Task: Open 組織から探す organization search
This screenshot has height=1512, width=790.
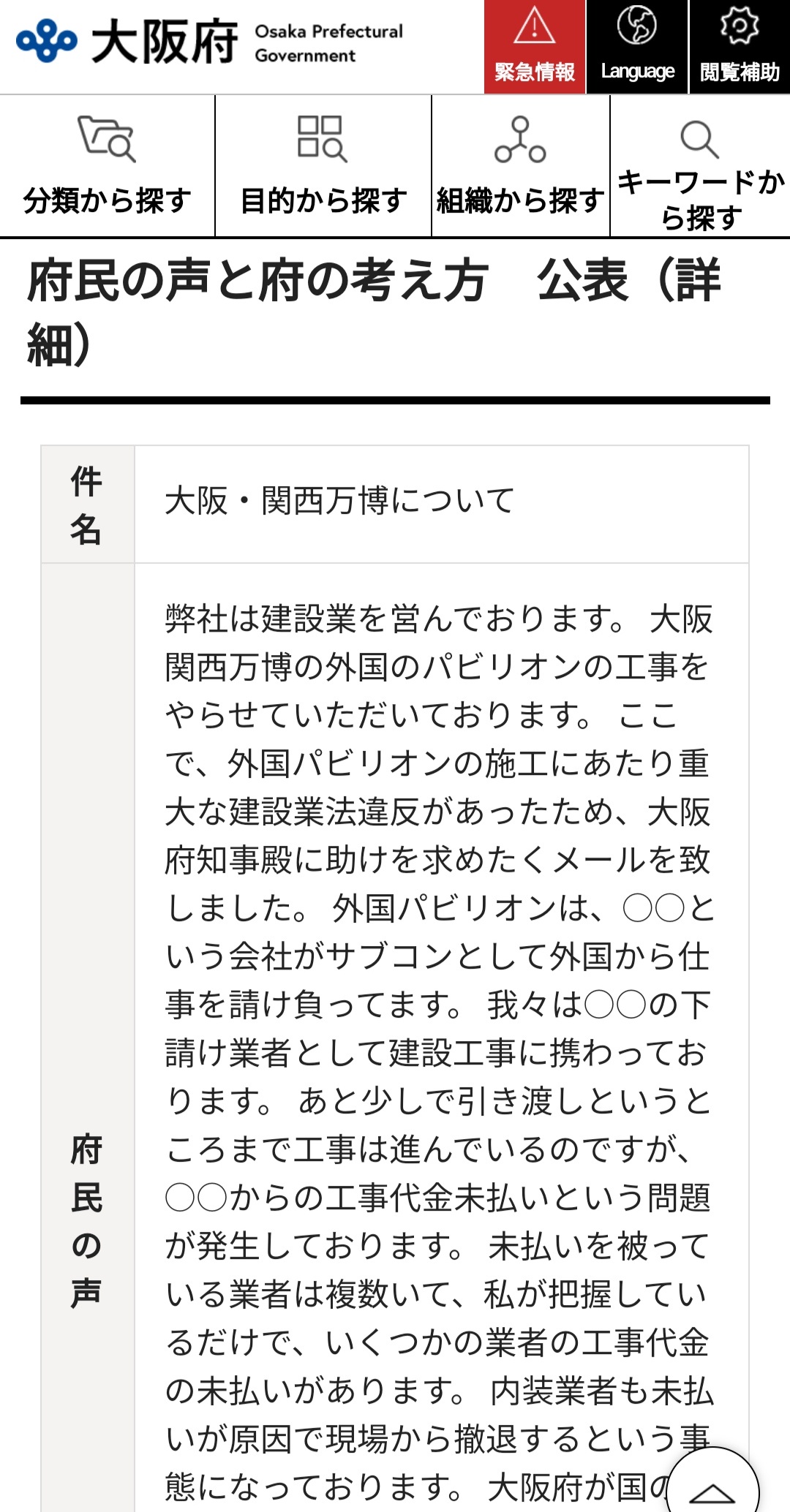Action: pos(520,167)
